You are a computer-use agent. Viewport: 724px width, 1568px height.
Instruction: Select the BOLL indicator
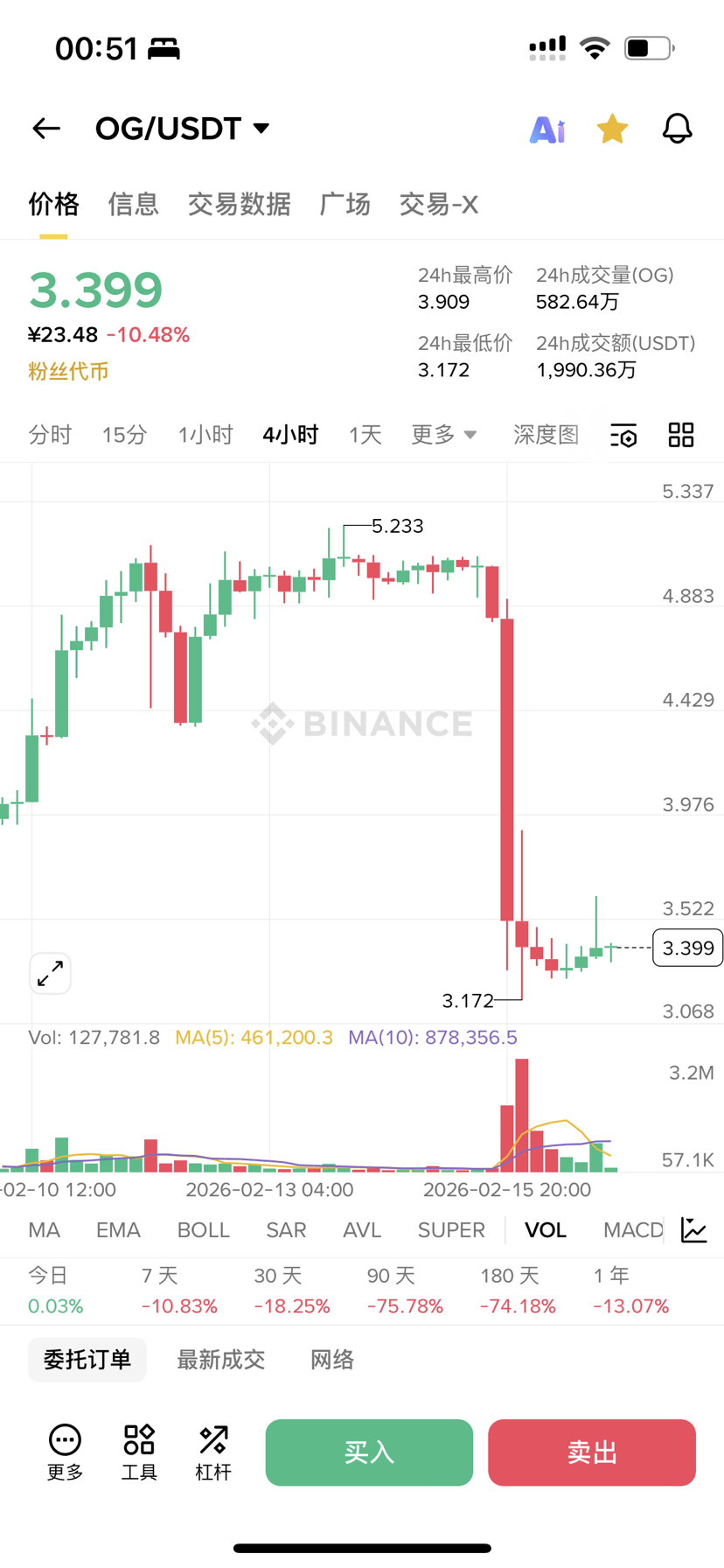pos(203,1230)
